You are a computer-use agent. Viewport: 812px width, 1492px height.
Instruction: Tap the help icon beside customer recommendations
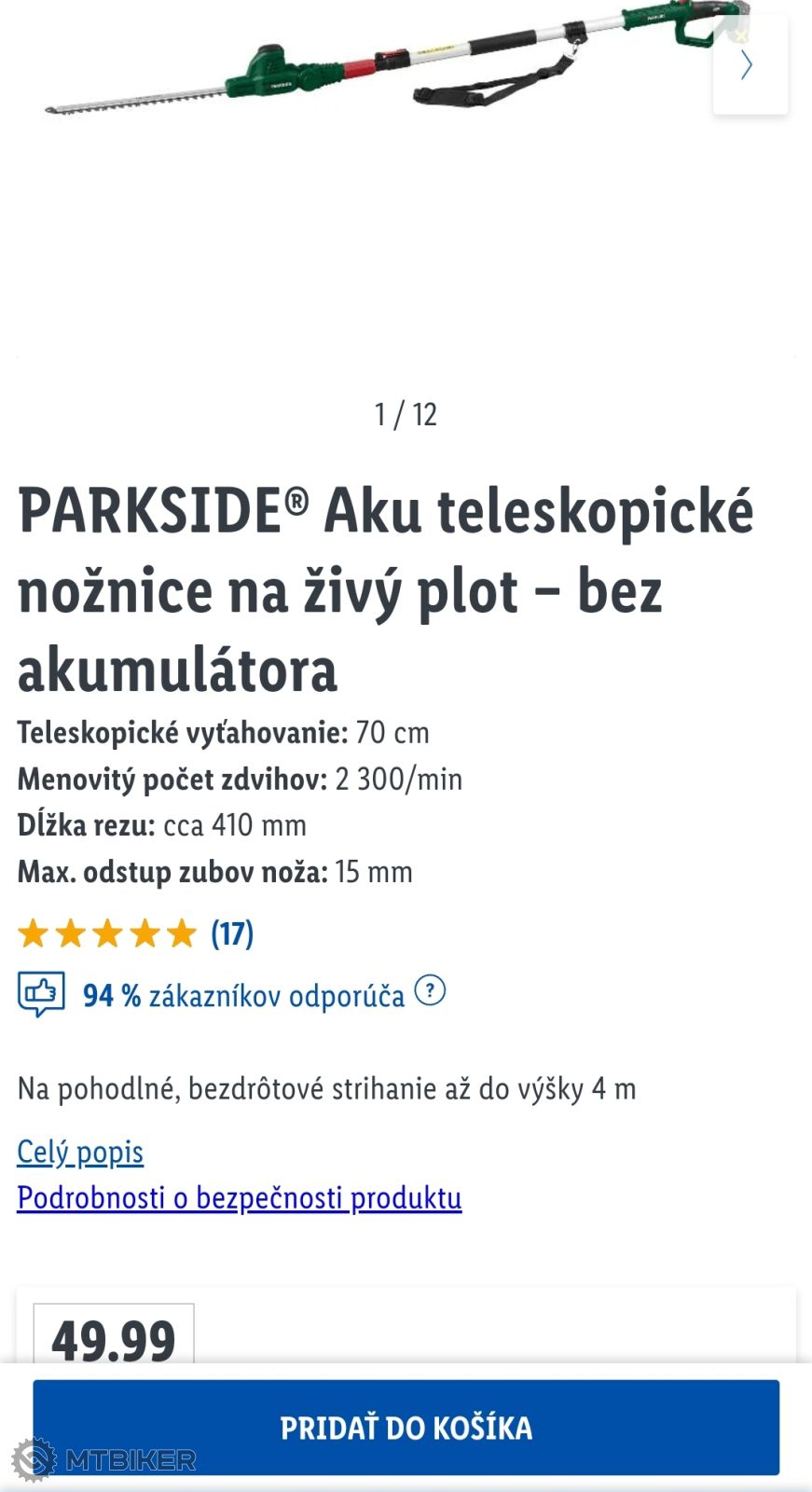(430, 990)
